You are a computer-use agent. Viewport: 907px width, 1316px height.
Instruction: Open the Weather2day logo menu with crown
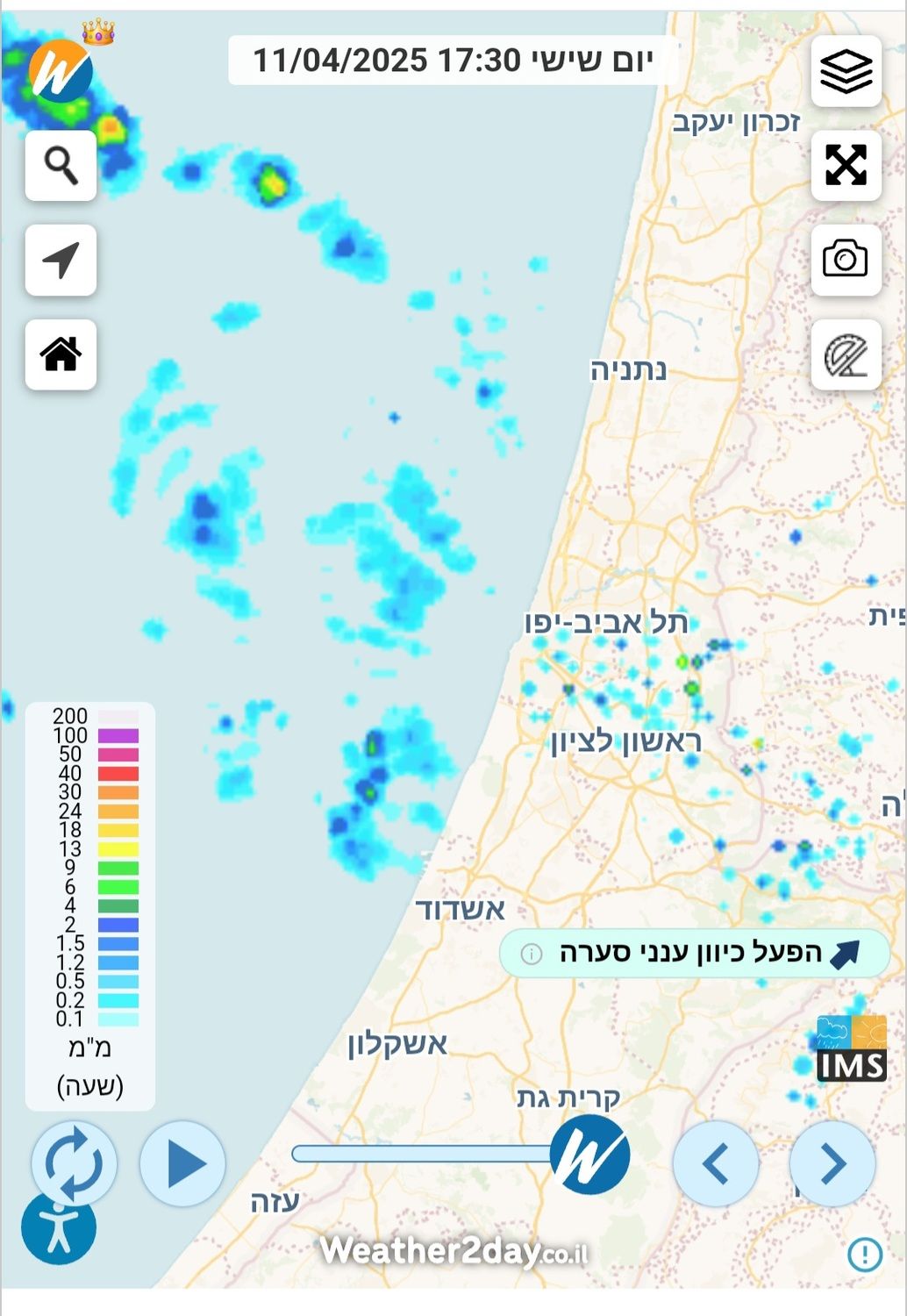[x=61, y=70]
